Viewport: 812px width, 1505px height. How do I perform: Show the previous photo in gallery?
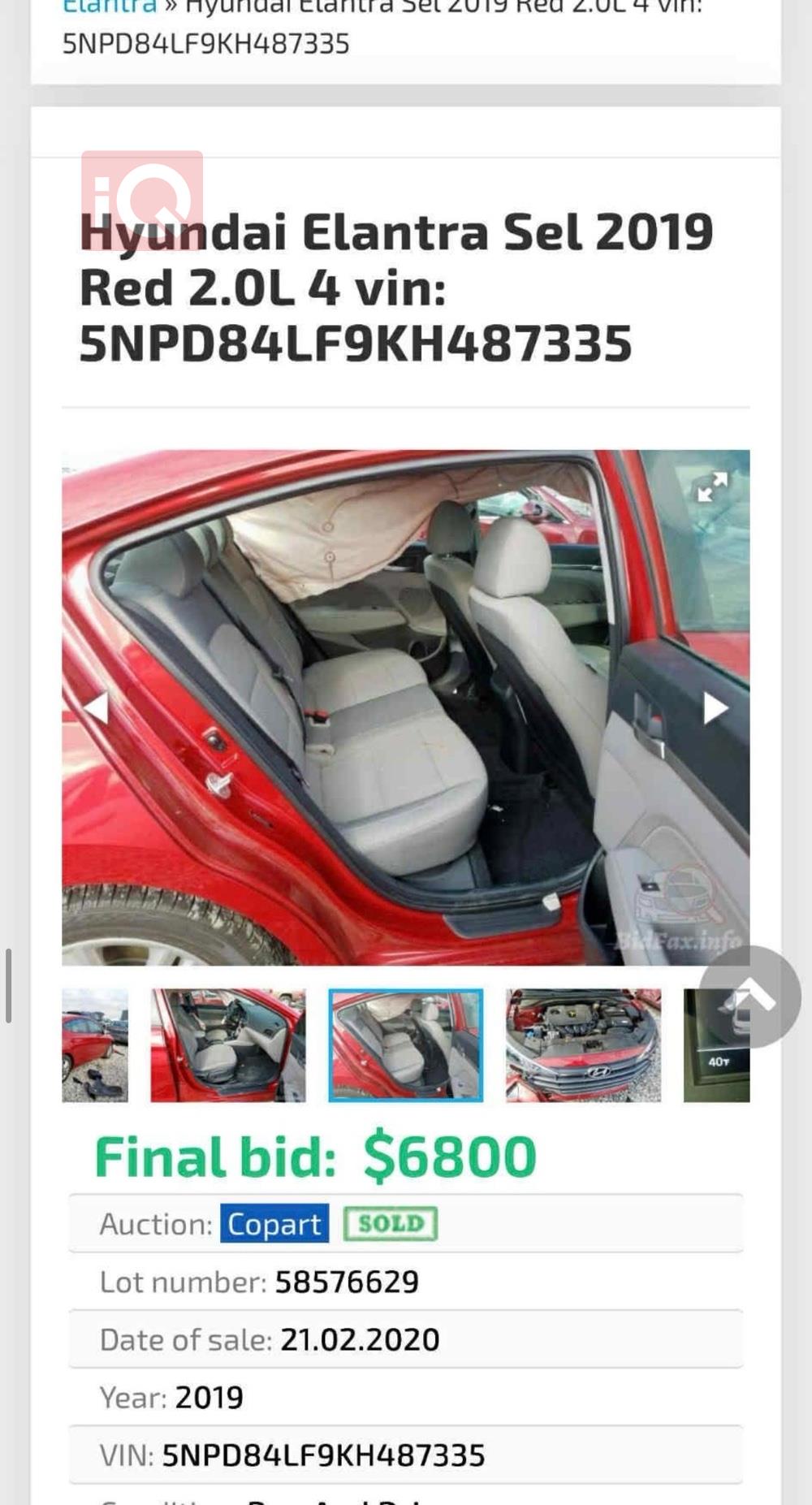pyautogui.click(x=97, y=707)
